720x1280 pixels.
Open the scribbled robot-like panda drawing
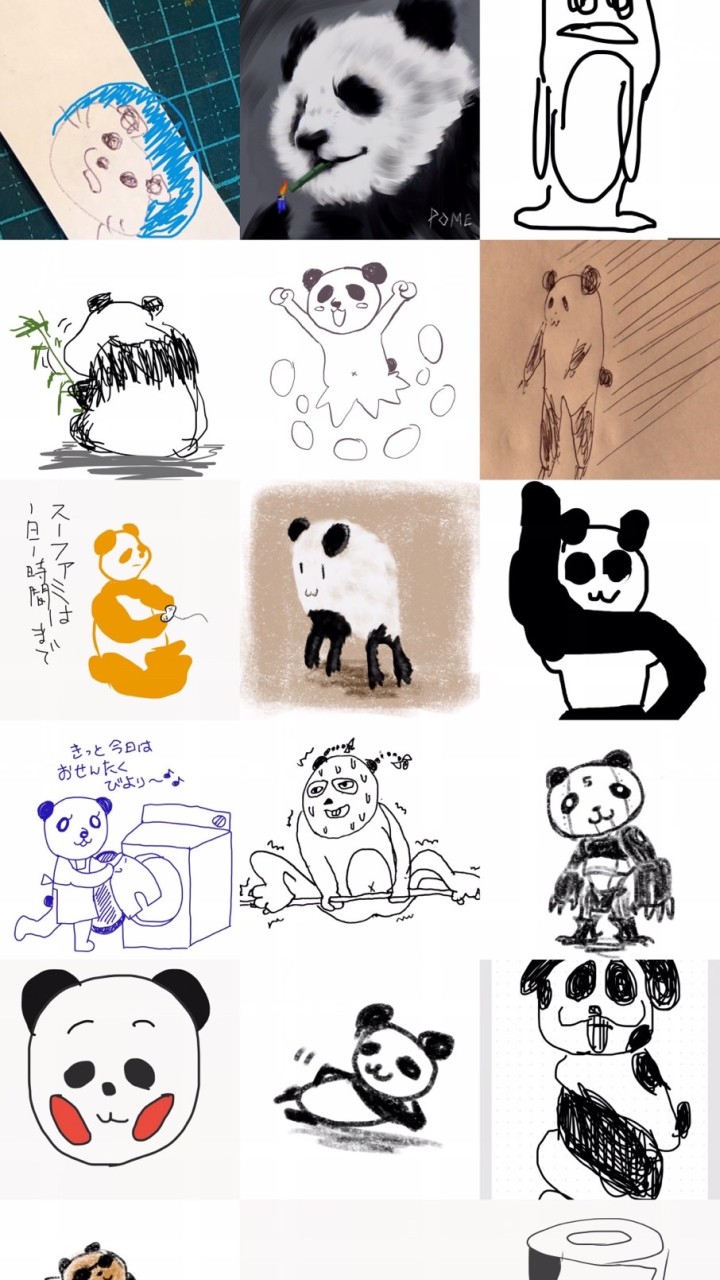click(600, 840)
